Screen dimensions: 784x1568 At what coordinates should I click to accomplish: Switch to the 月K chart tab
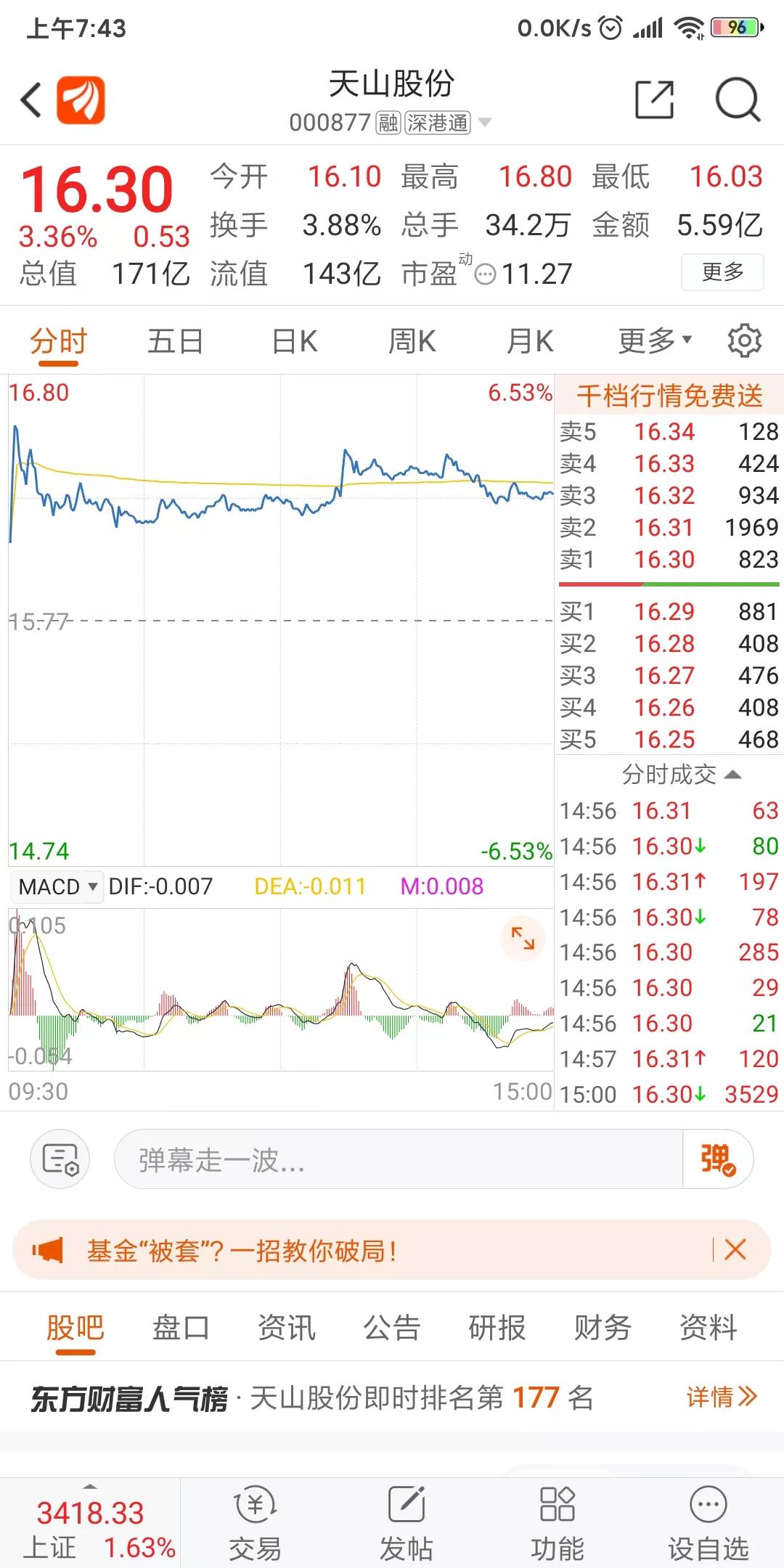point(530,341)
